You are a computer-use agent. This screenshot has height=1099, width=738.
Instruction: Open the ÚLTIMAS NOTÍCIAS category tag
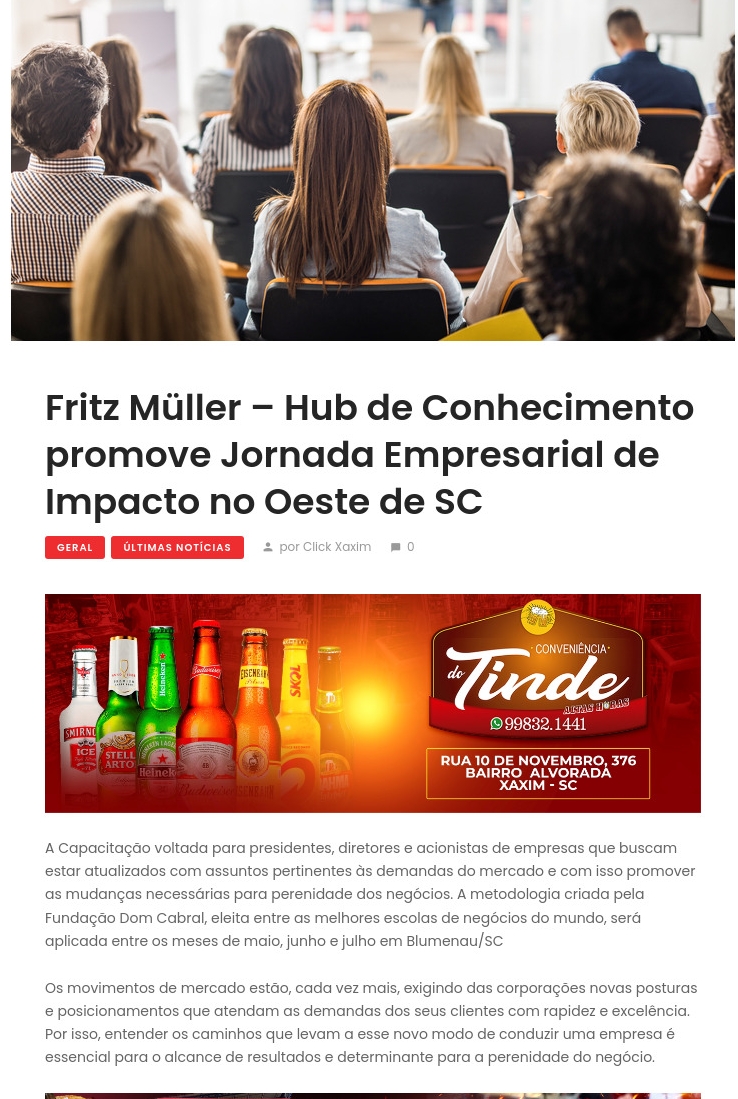(177, 547)
